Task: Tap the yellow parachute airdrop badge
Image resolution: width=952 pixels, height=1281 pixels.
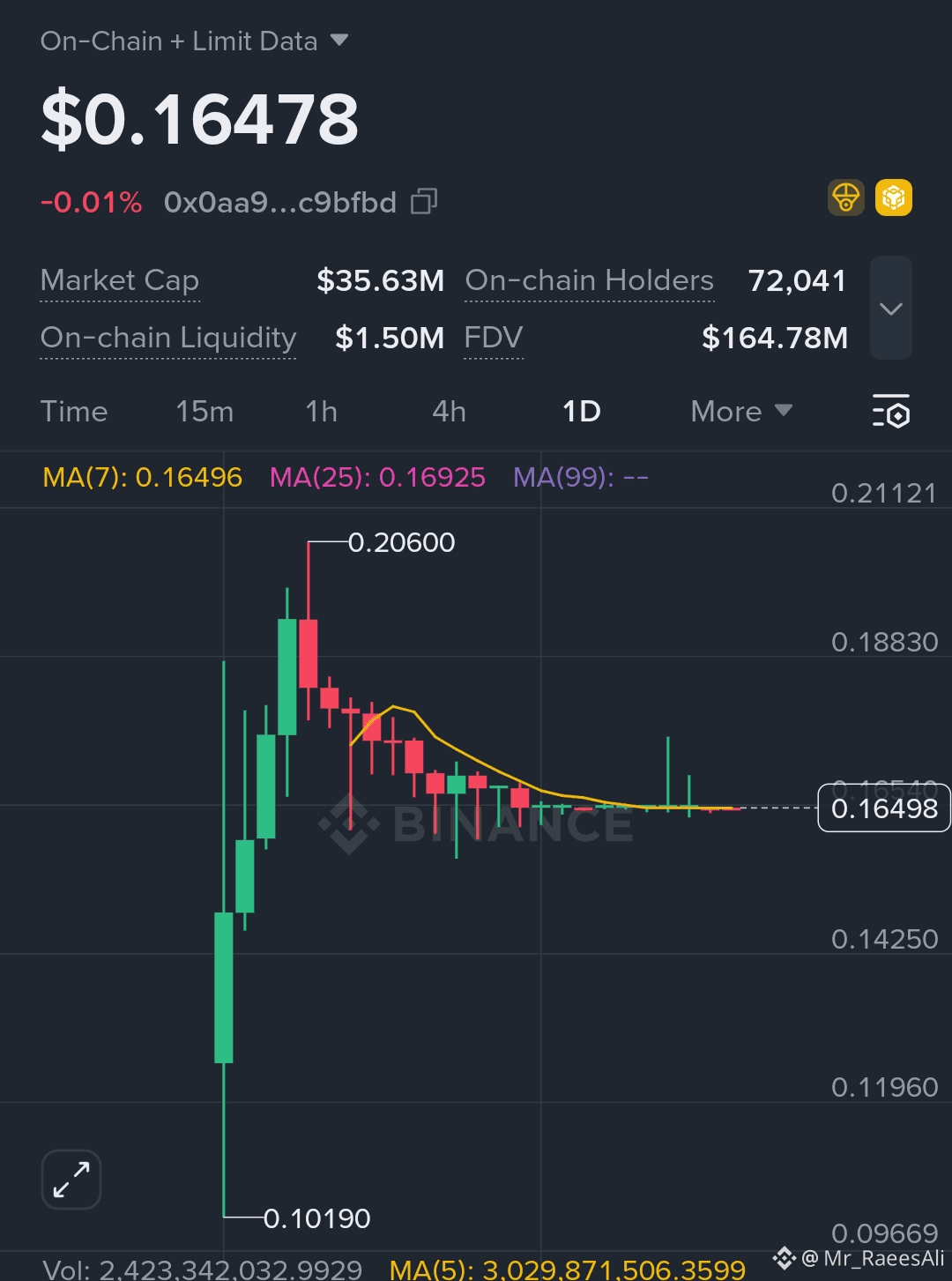Action: pos(845,197)
